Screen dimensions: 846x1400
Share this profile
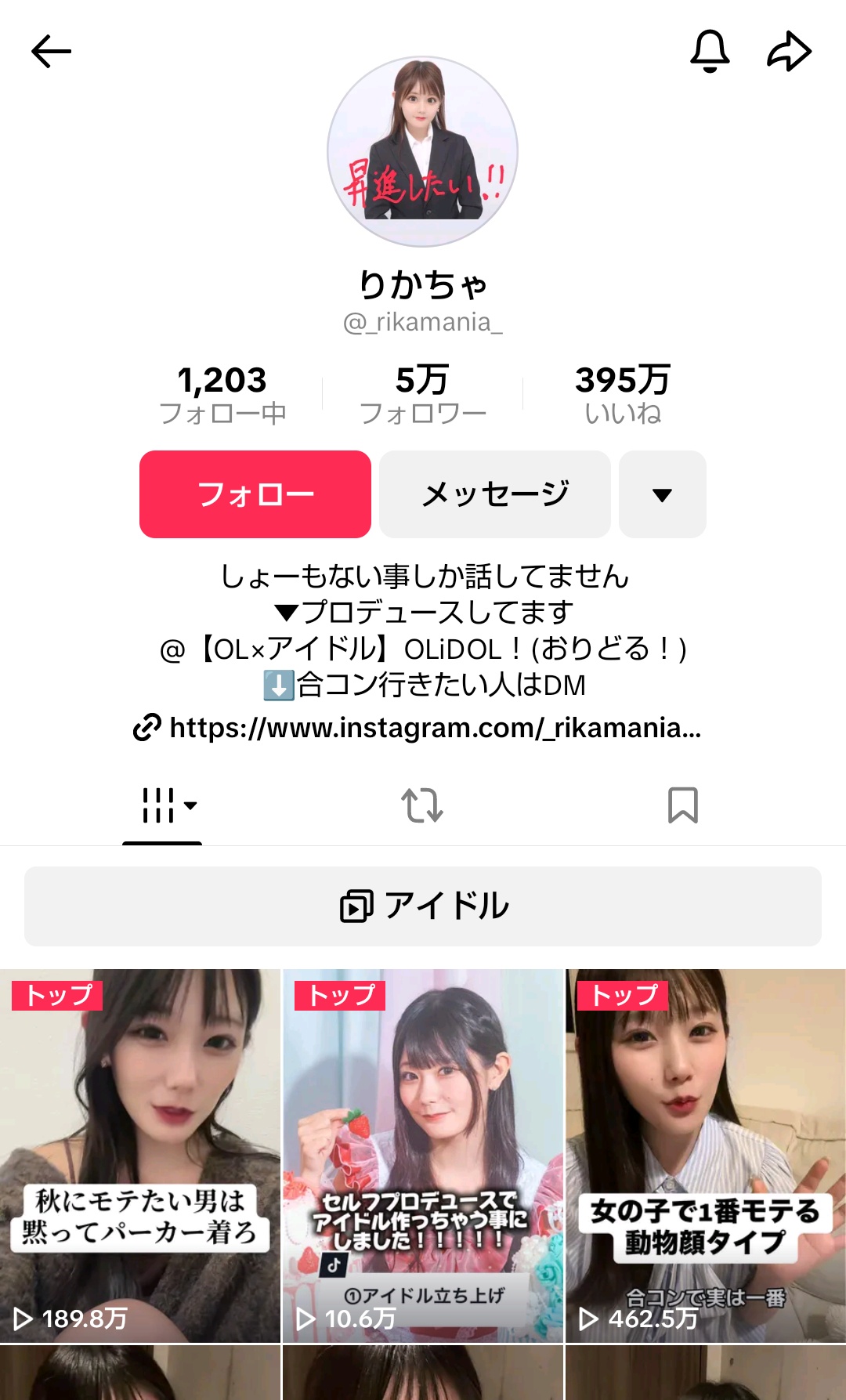point(788,52)
